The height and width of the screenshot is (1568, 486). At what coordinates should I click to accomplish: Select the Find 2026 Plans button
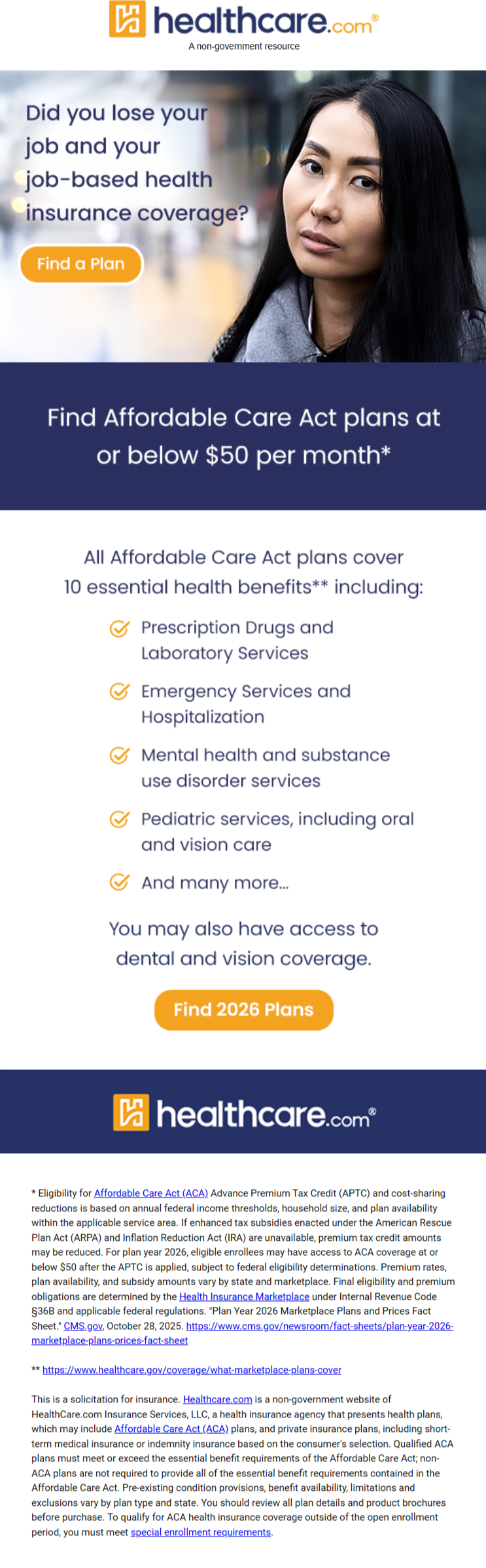click(243, 1009)
